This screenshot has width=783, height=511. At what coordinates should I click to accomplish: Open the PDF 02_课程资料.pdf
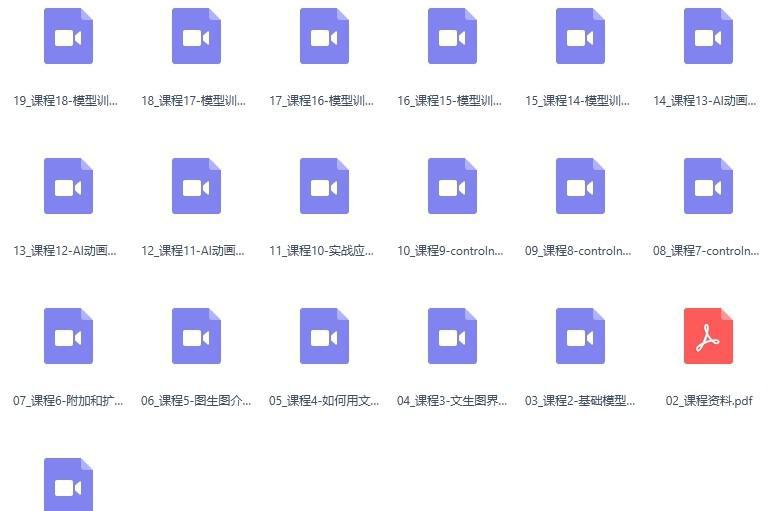pos(708,337)
